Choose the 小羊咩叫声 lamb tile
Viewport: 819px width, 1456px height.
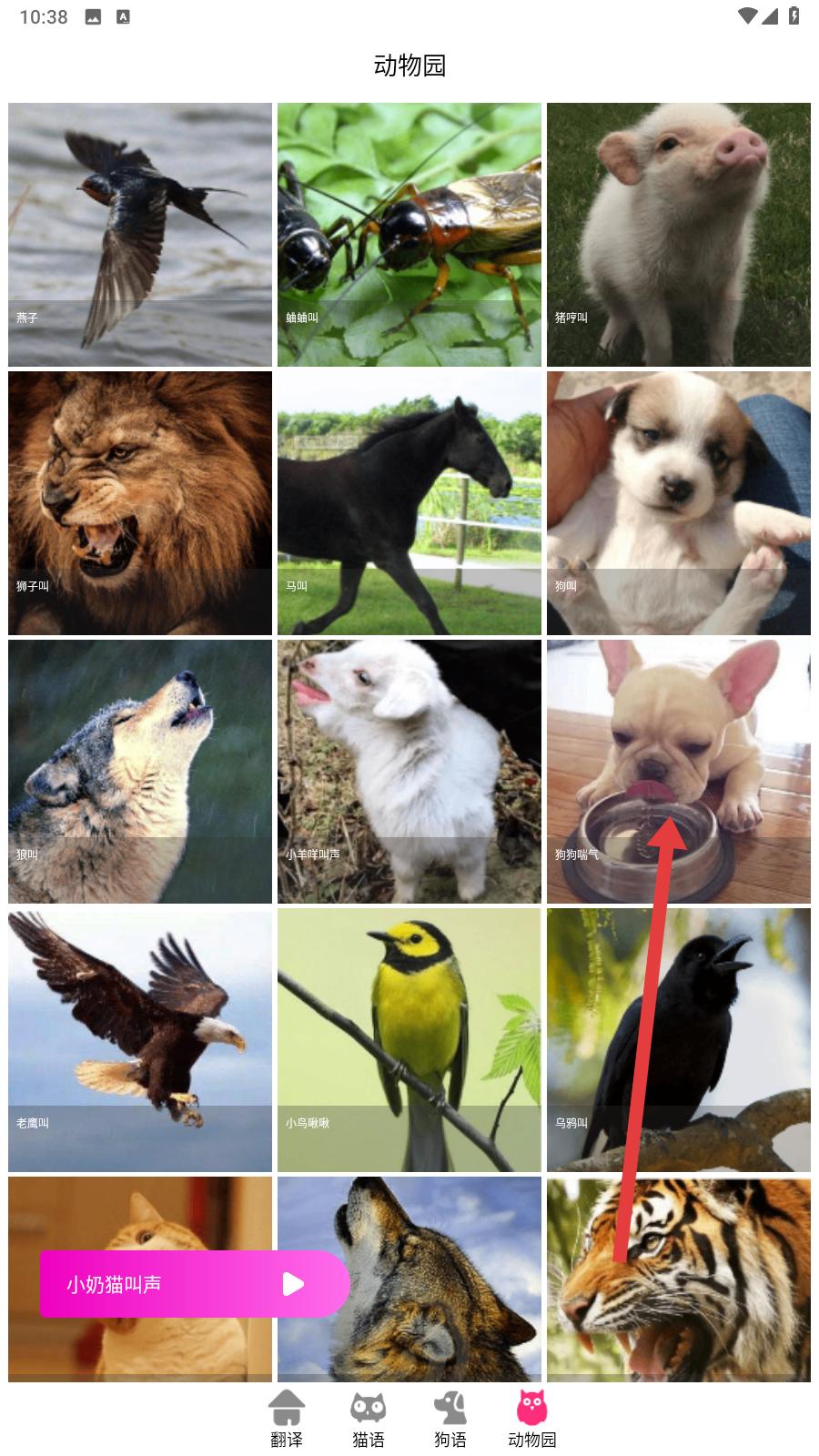tap(409, 772)
